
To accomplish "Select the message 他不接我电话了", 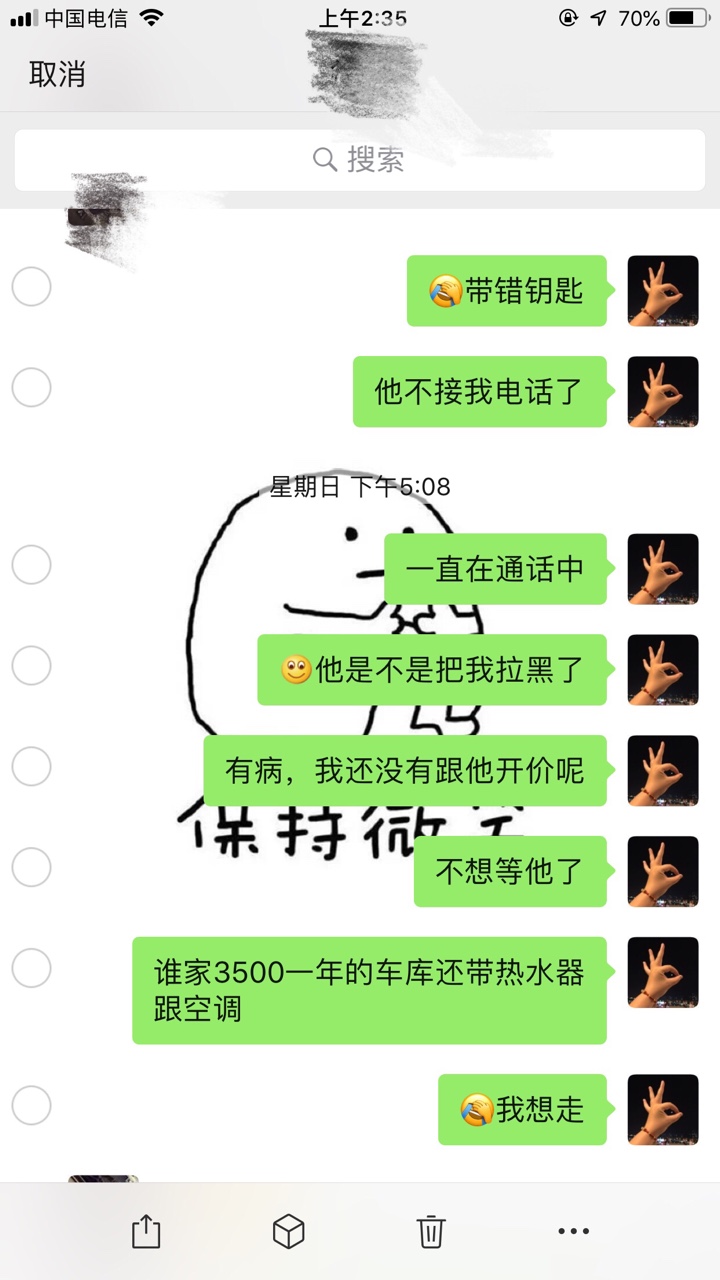I will [x=31, y=388].
